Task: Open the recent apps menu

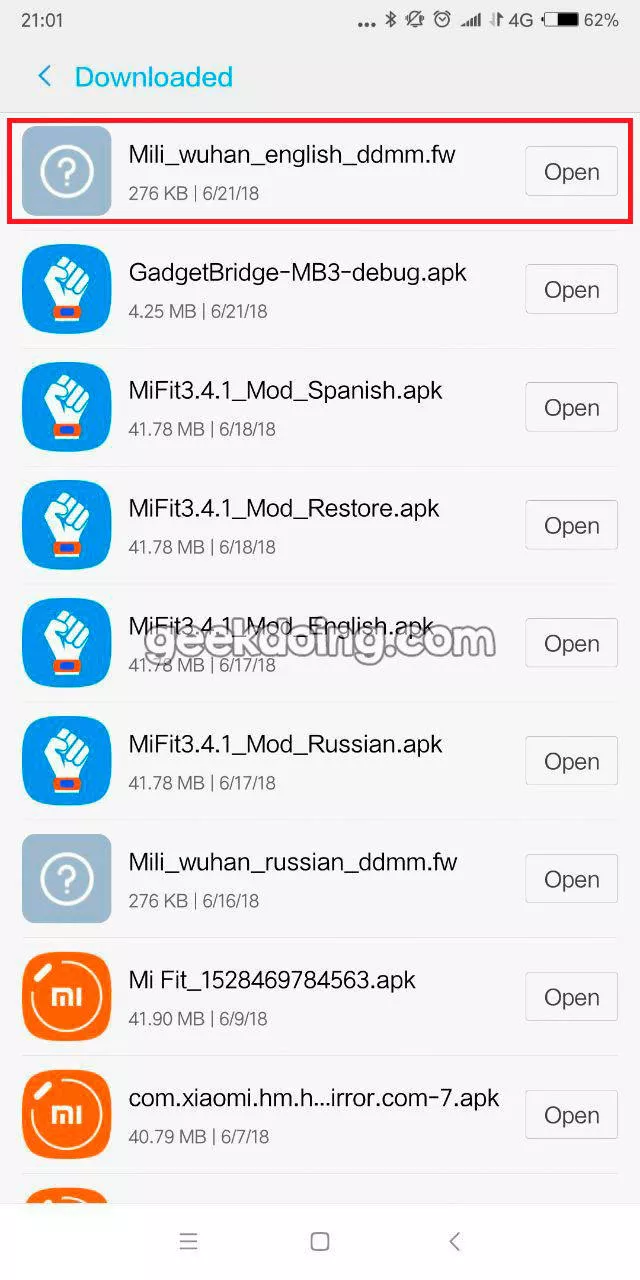Action: click(x=188, y=1242)
